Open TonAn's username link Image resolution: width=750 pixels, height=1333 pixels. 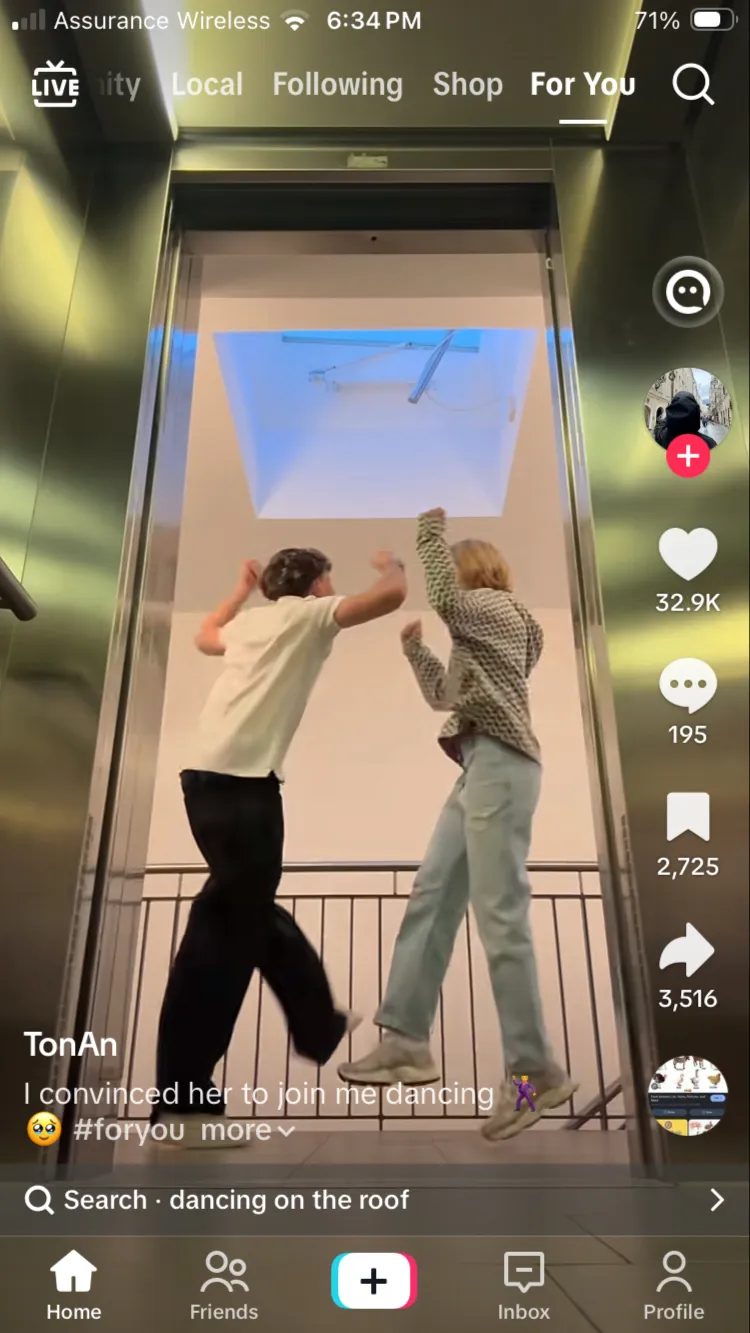[x=70, y=1044]
